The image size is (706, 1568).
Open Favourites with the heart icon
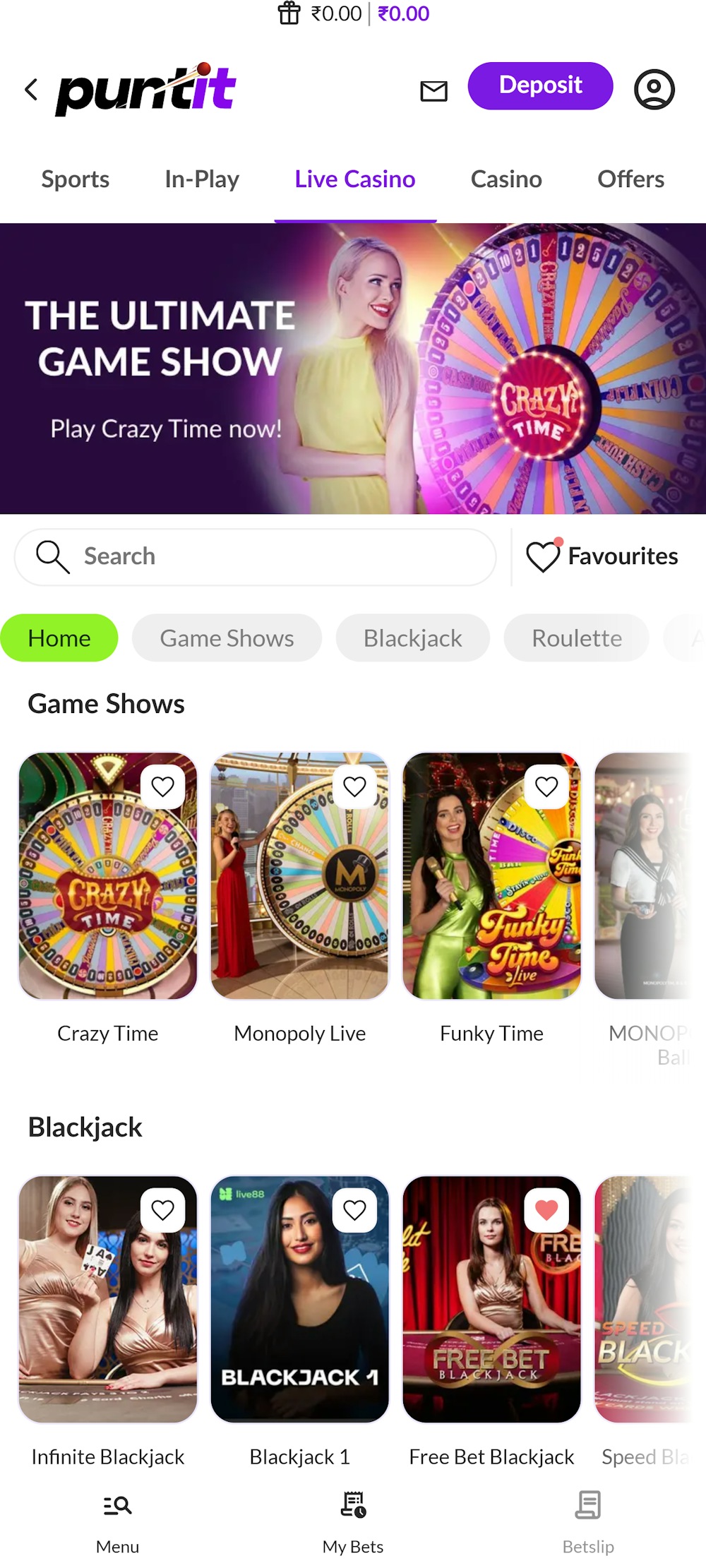[543, 556]
